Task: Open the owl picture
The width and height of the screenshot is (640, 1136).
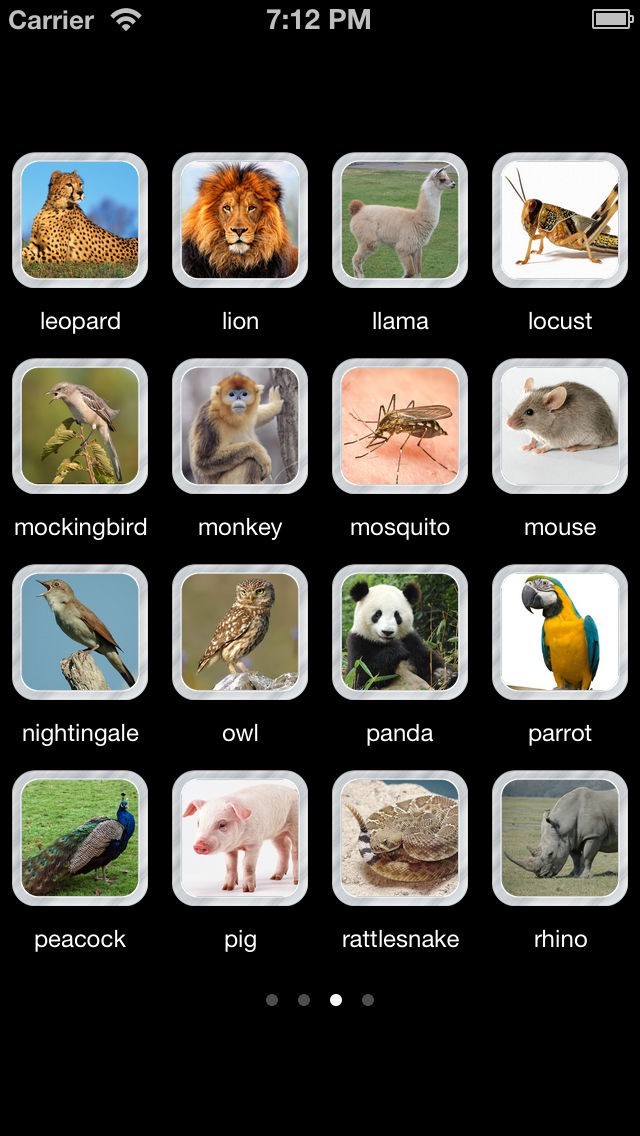Action: click(240, 632)
